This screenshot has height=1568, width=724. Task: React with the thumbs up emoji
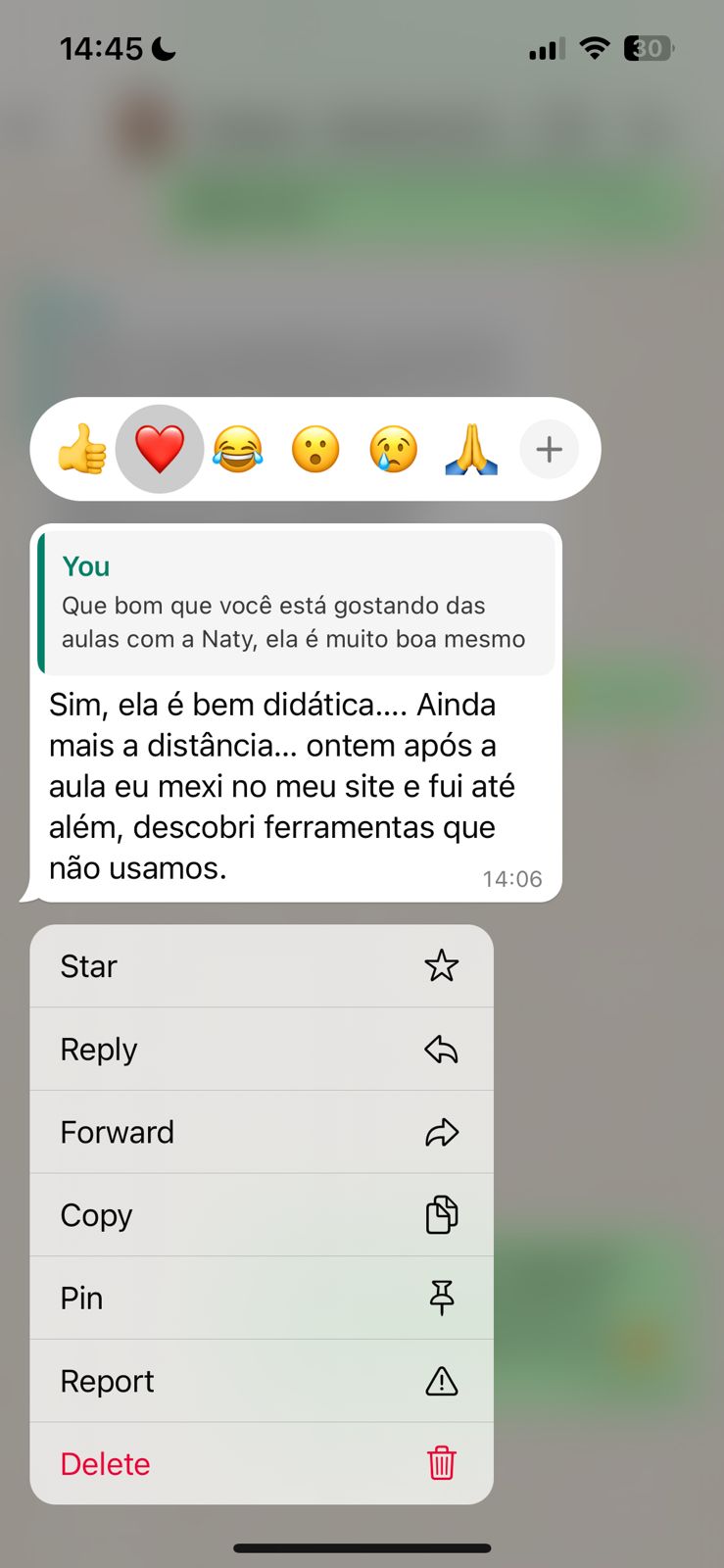coord(82,450)
